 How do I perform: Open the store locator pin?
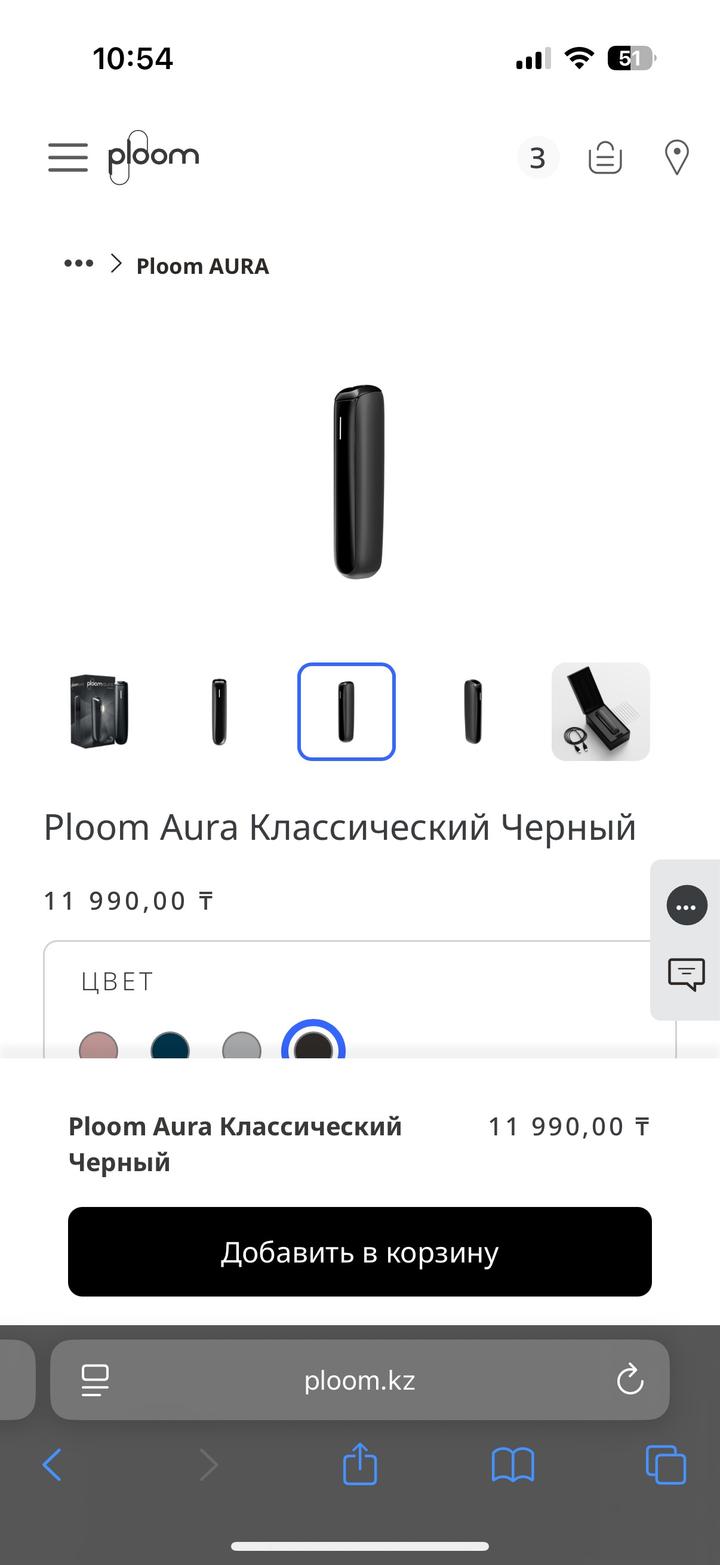(677, 157)
